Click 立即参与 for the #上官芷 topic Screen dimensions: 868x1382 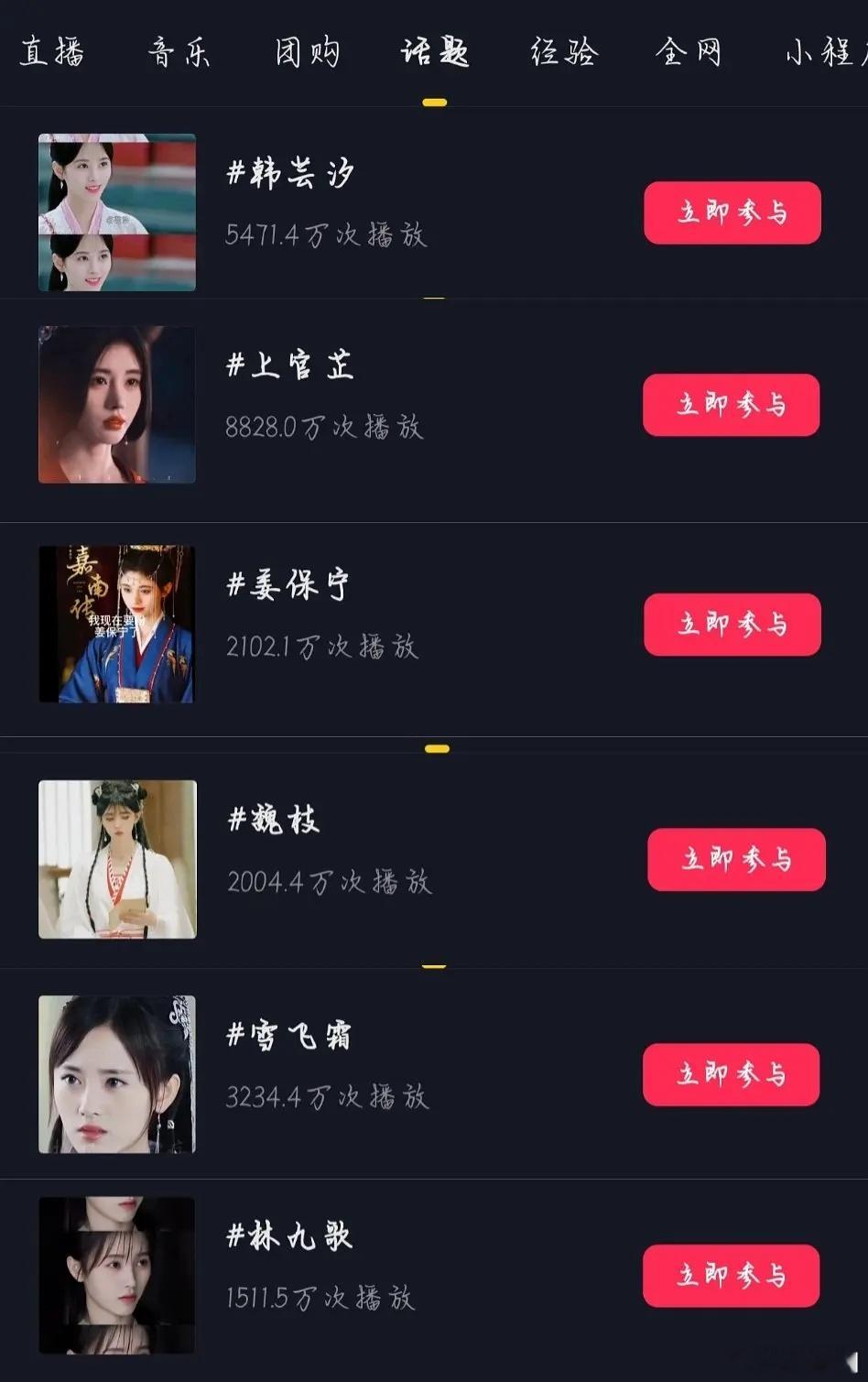731,404
